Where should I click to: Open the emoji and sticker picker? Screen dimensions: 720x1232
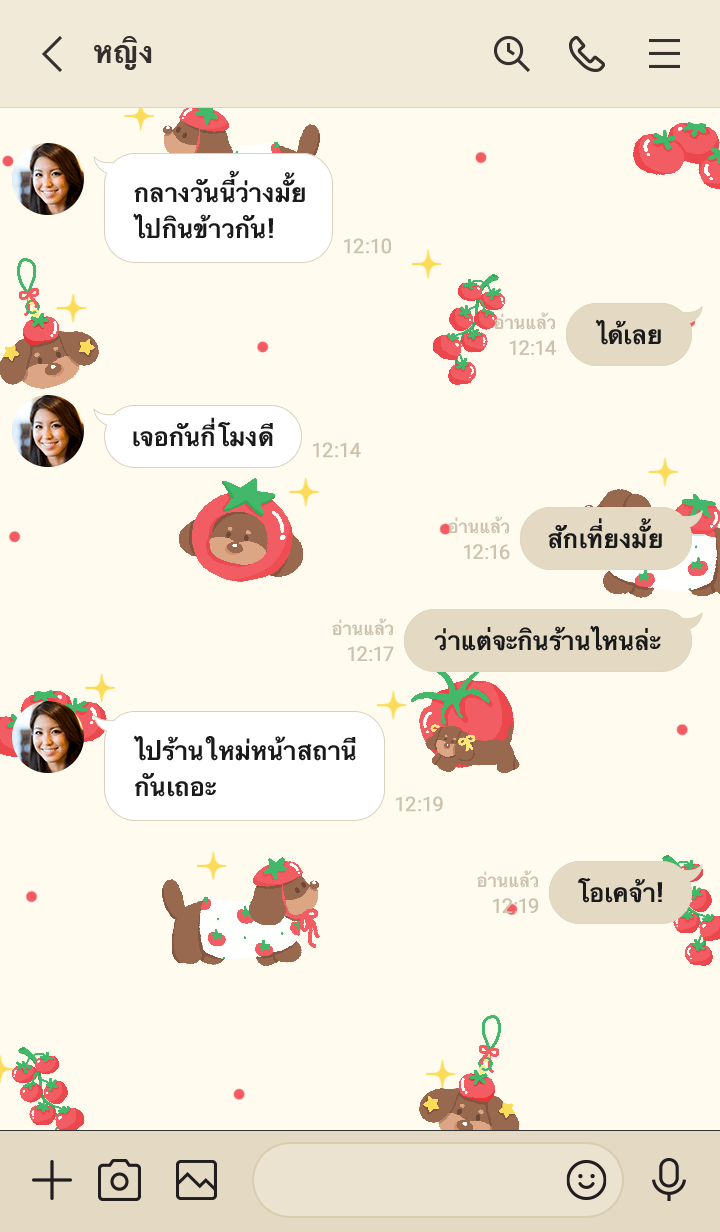(x=586, y=1181)
